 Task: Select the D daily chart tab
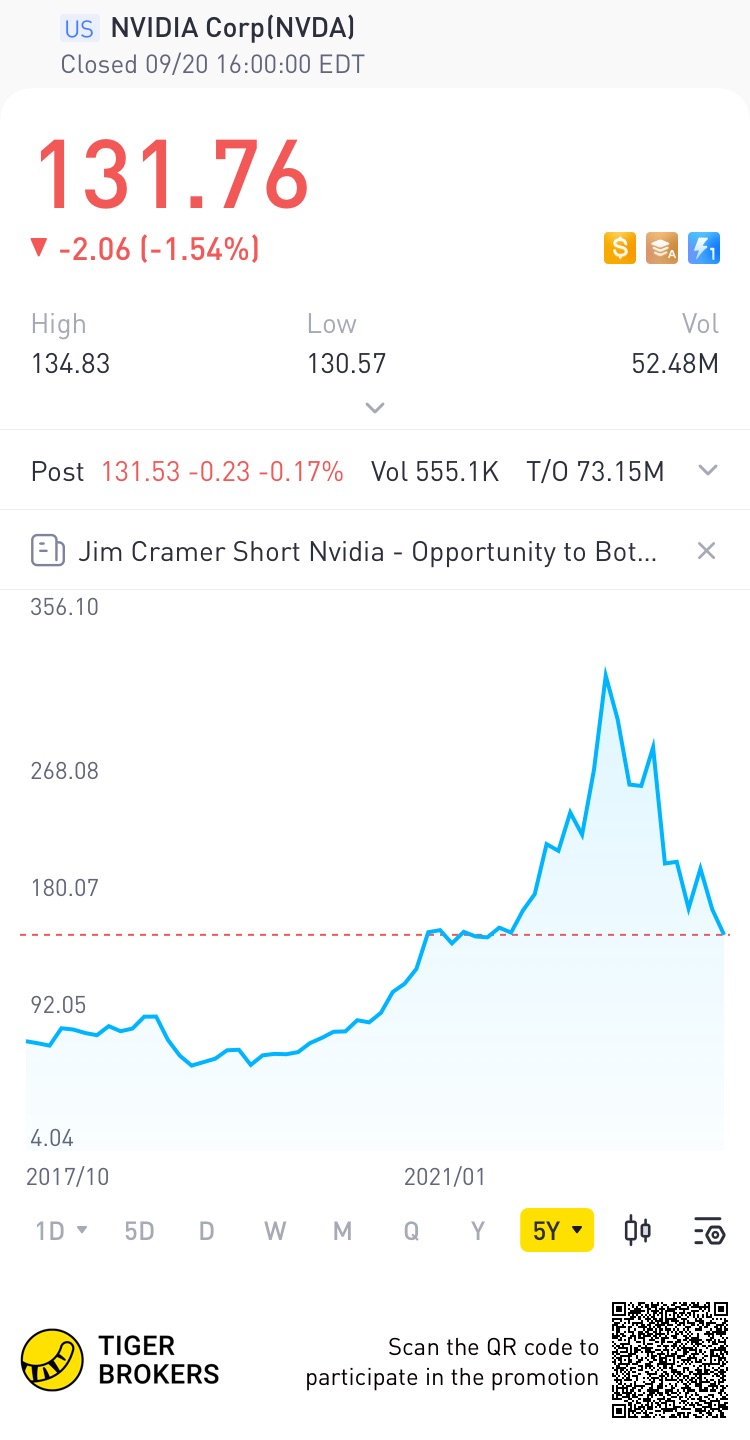[207, 1230]
